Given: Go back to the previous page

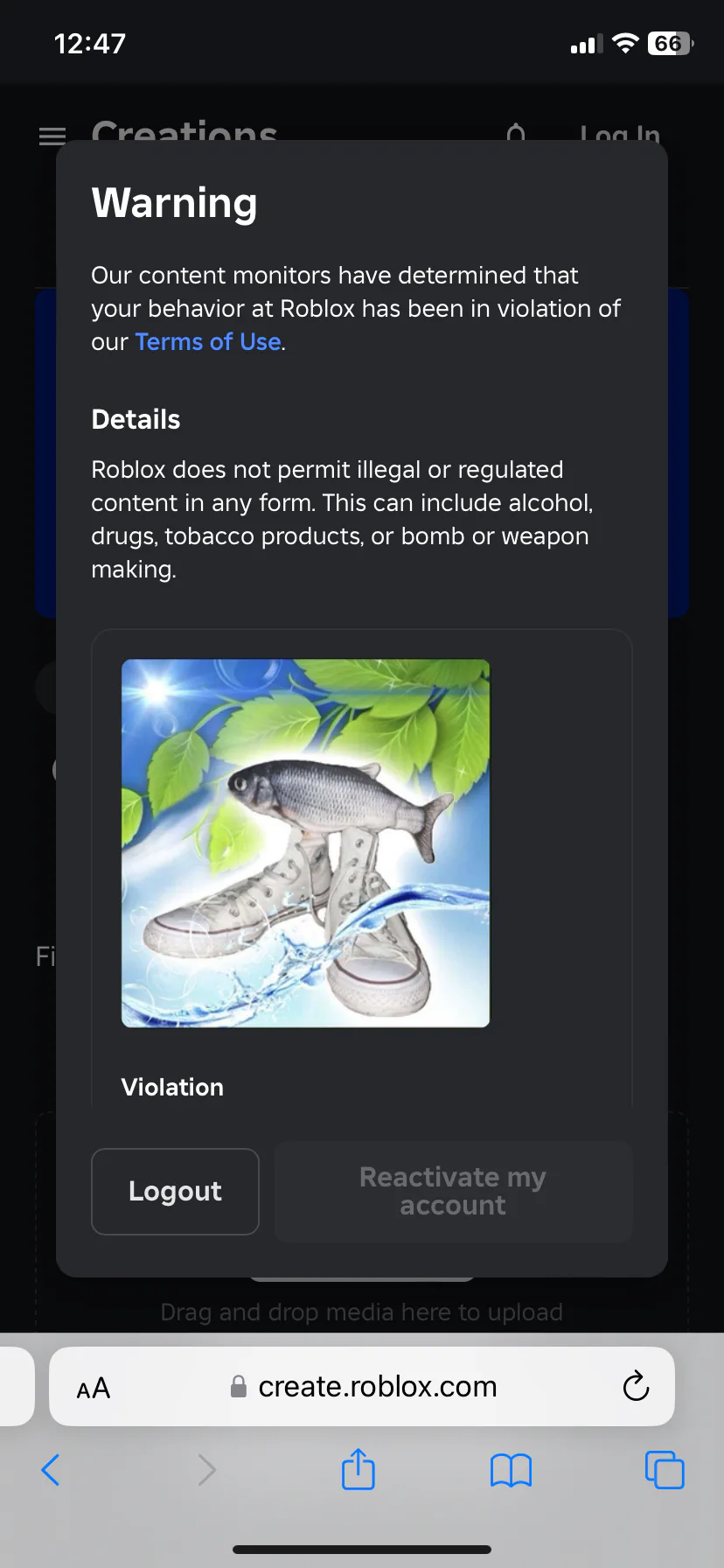Looking at the screenshot, I should pos(51,1470).
